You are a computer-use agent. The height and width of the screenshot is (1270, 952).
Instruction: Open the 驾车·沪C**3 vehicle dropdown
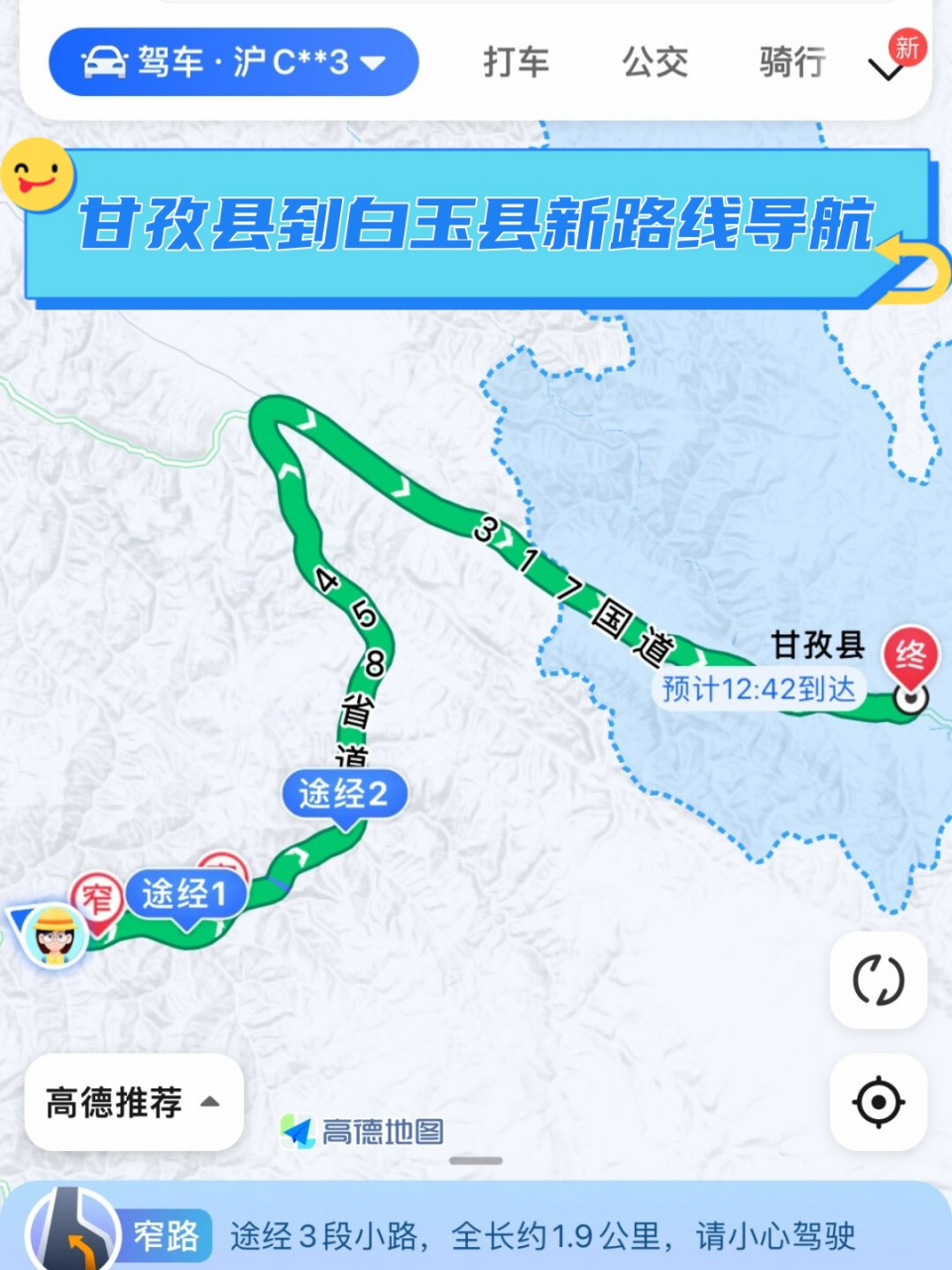tap(234, 62)
